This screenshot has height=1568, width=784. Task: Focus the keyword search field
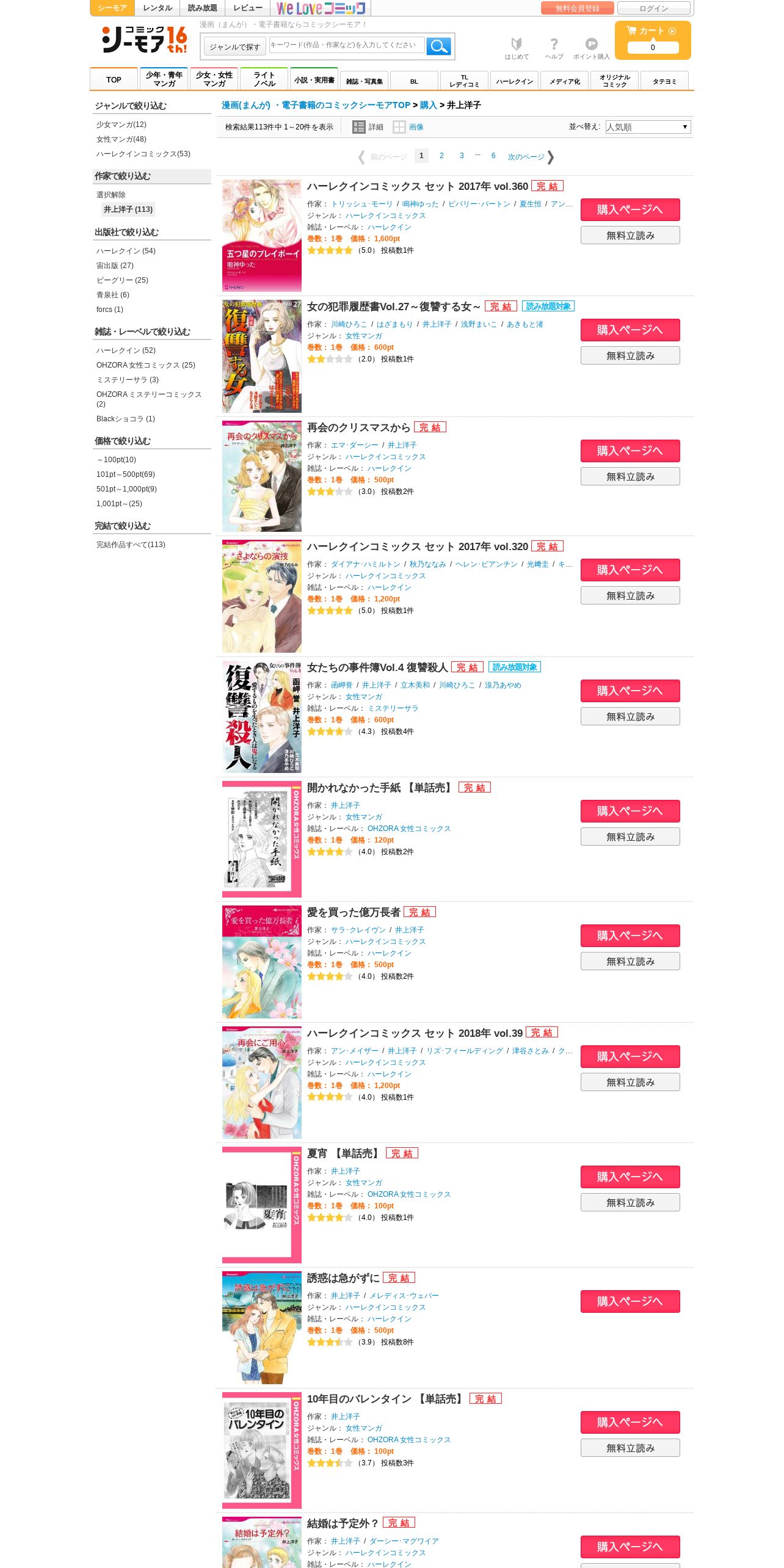346,45
